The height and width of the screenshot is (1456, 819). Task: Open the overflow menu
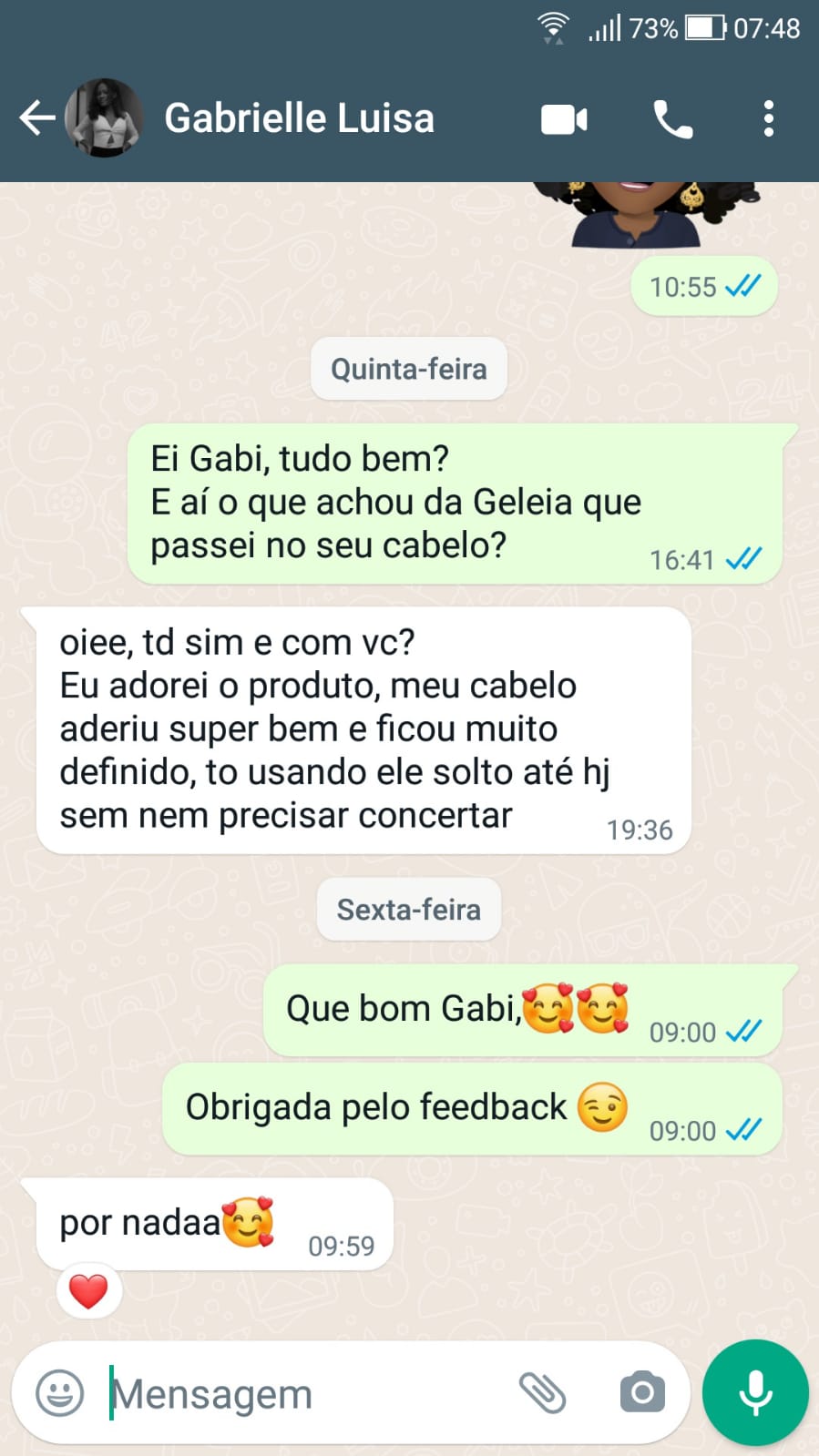pos(769,119)
